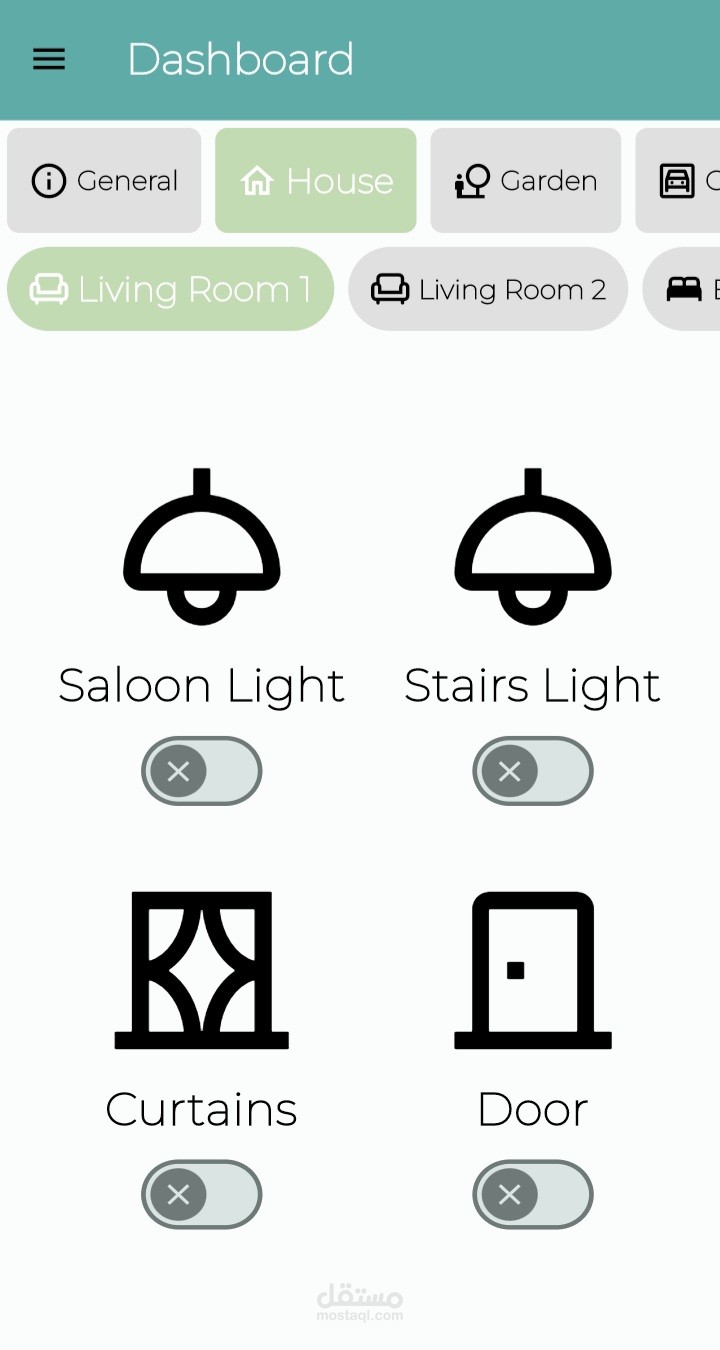Select the Living Room 1 chip

[170, 289]
